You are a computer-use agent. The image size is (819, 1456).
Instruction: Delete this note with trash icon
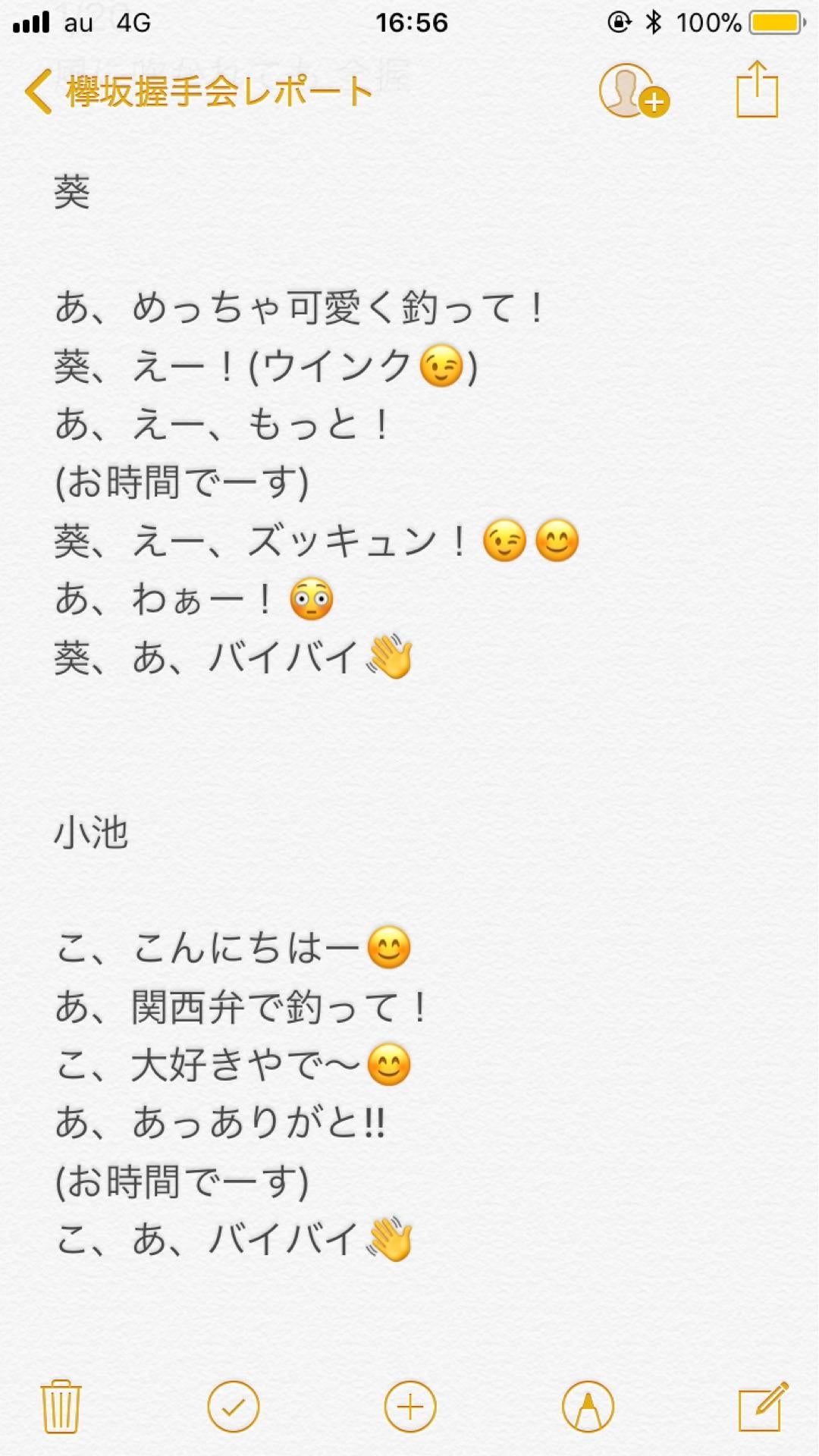[x=61, y=1407]
